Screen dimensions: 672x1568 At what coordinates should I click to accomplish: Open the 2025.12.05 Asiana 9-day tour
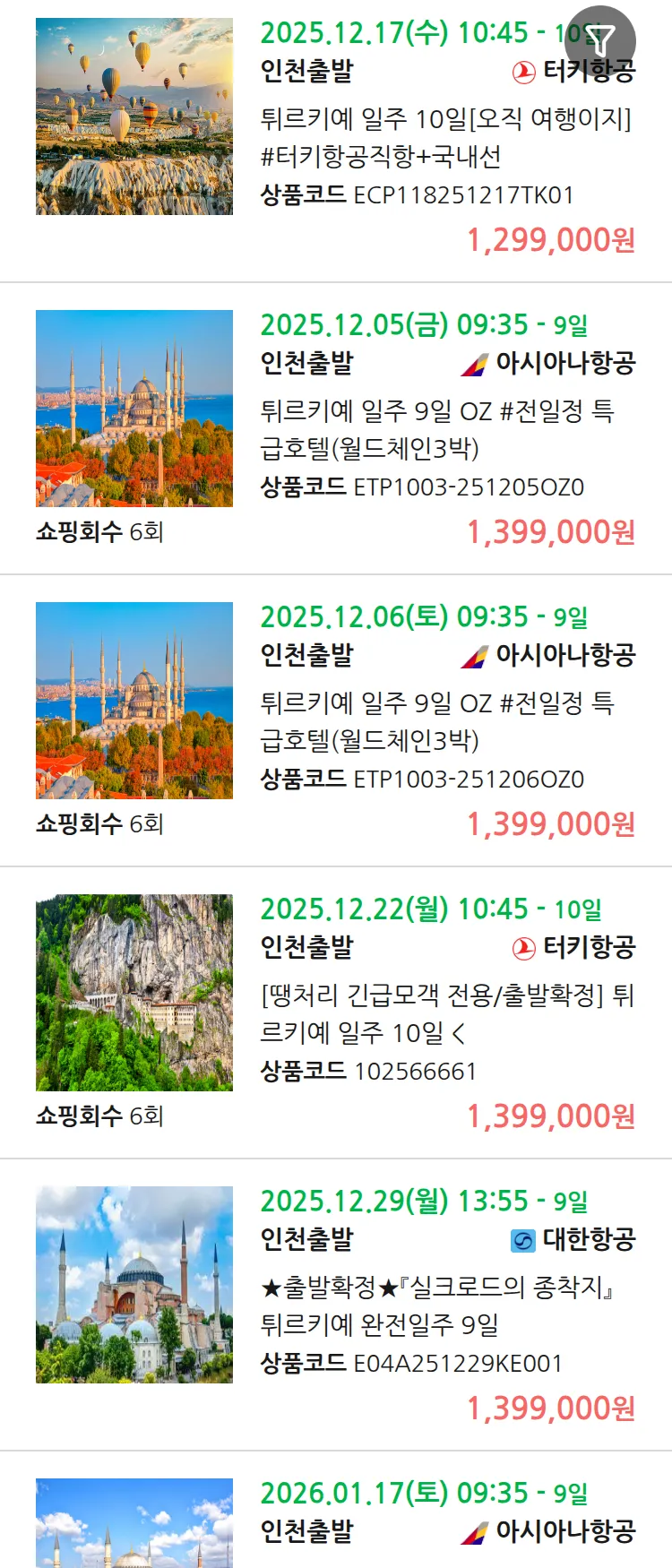[x=436, y=429]
